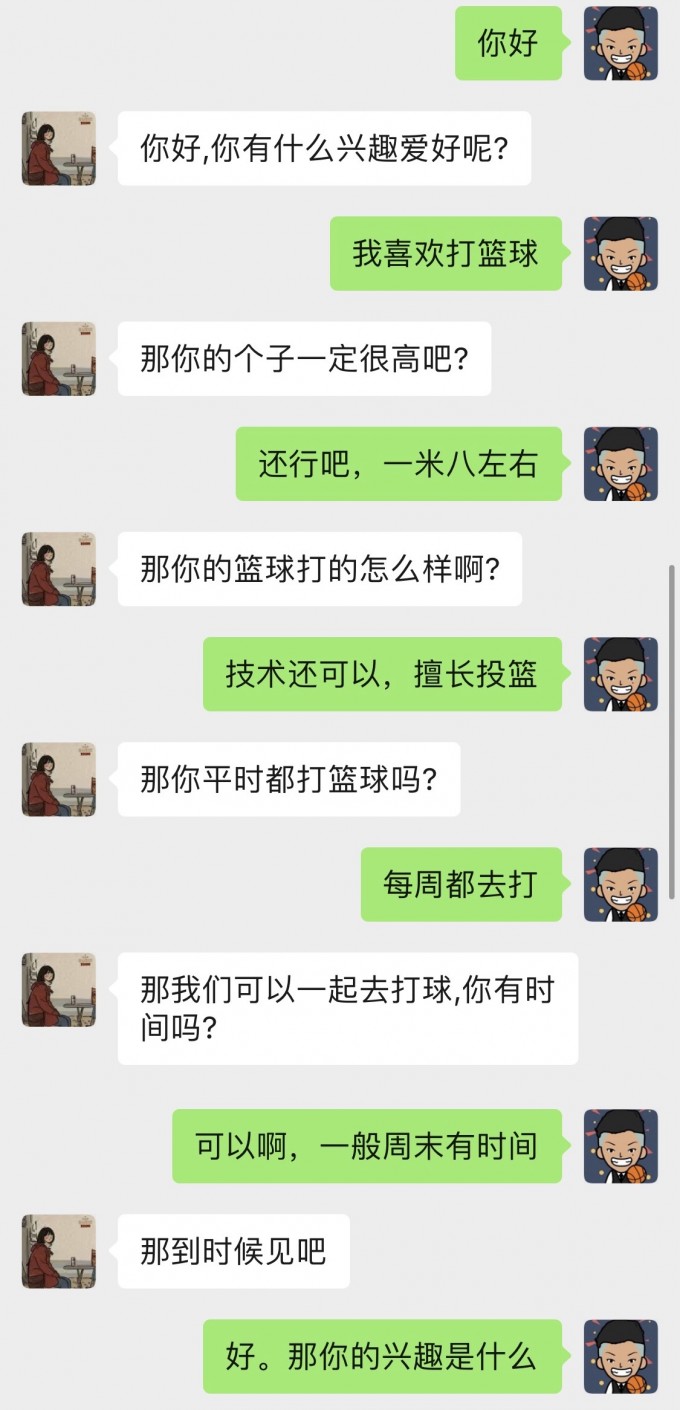This screenshot has width=680, height=1410.
Task: Open avatar next to 技术还可以，擅长投篮
Action: pos(620,674)
